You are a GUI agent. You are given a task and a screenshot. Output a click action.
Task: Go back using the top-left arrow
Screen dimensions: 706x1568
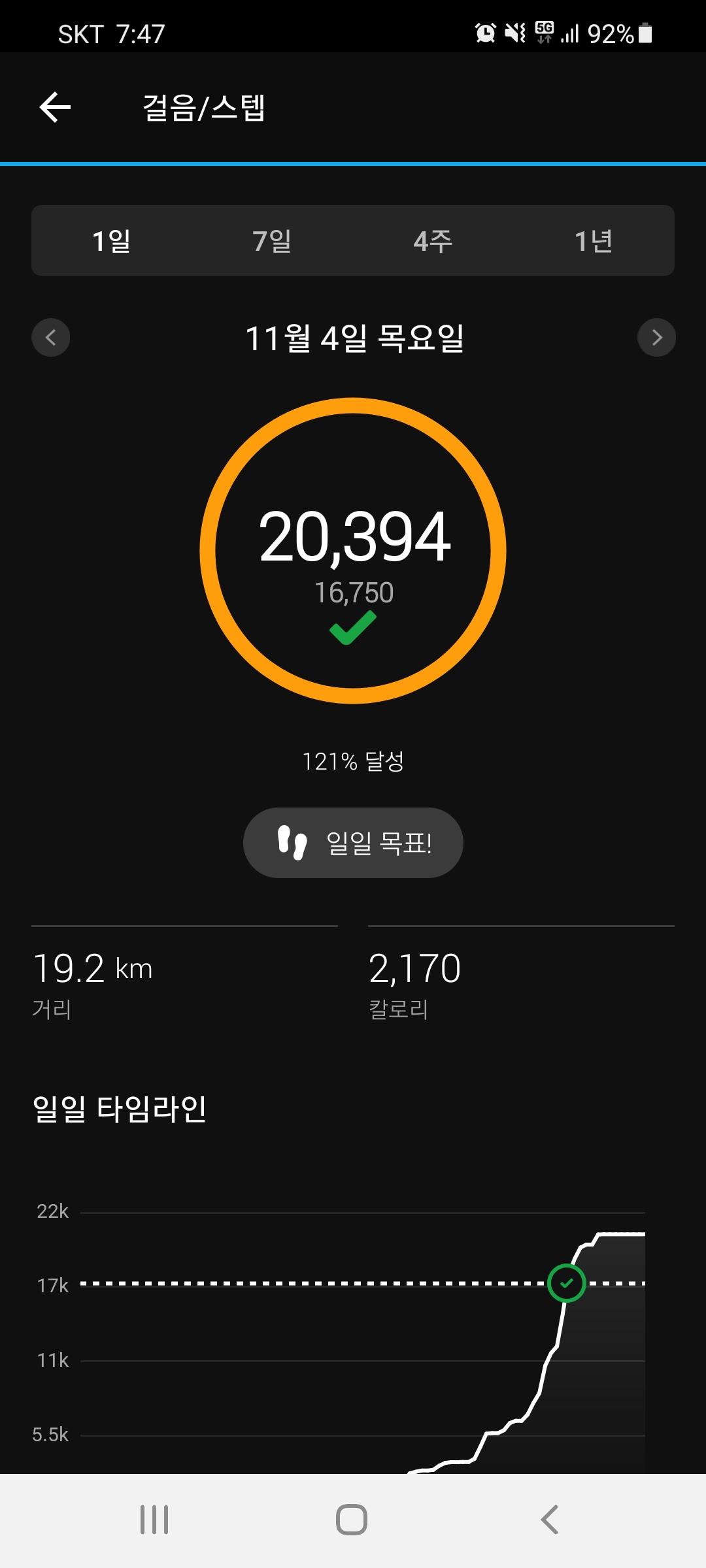point(55,107)
